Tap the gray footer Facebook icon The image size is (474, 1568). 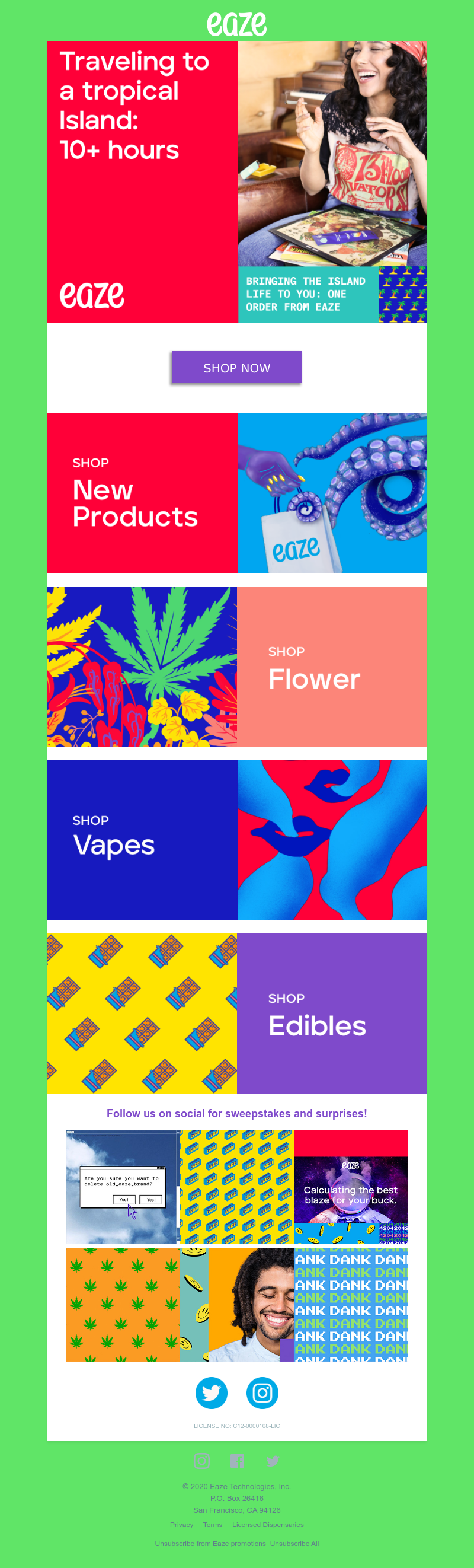(x=238, y=1461)
